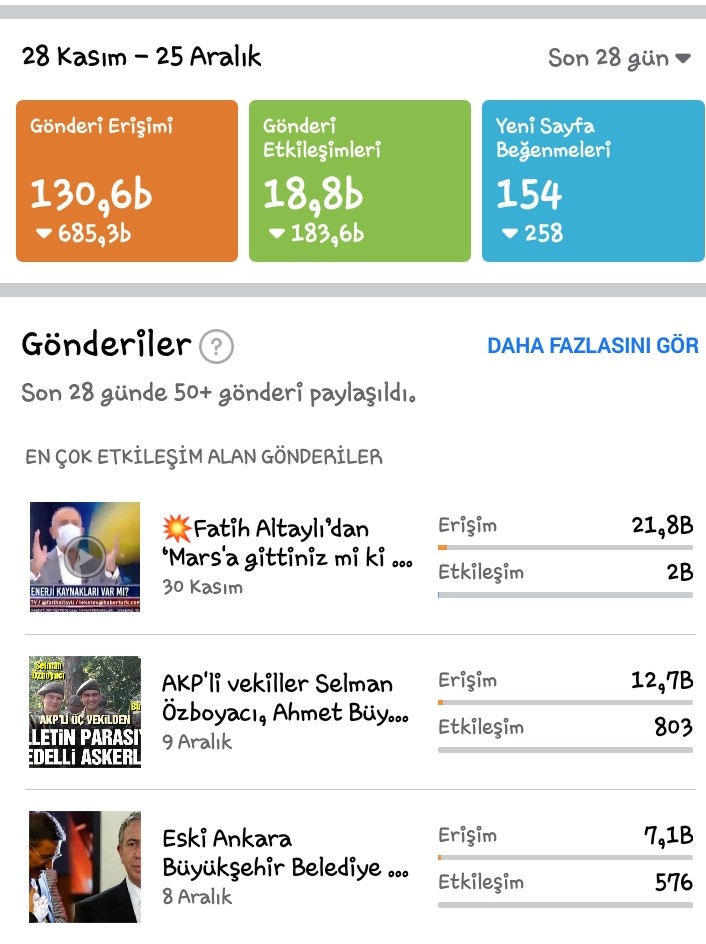The height and width of the screenshot is (944, 706).
Task: Open the Gönderi Etkileşimleri card
Action: click(360, 181)
